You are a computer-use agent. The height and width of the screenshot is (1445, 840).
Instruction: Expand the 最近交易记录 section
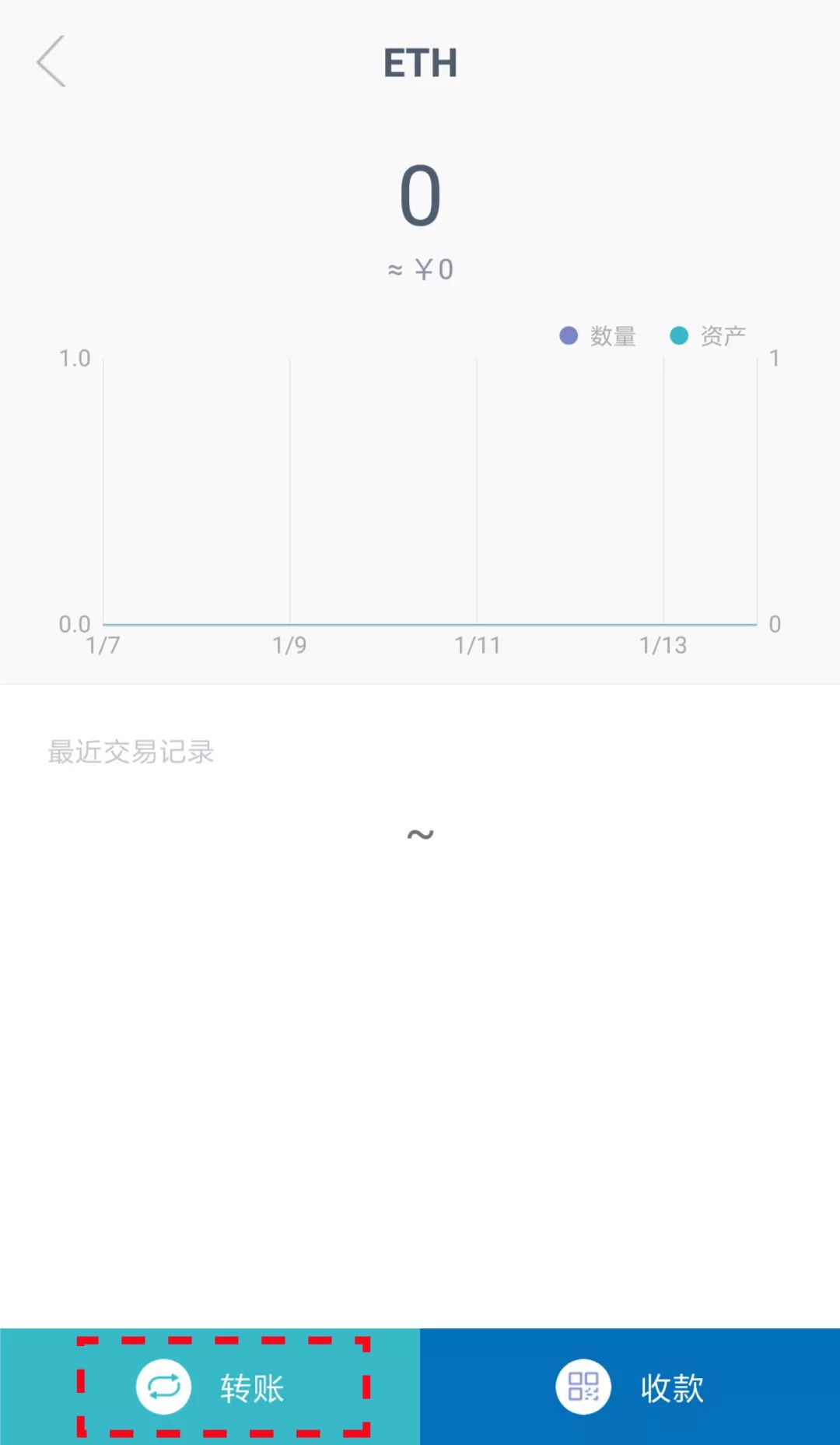(x=132, y=751)
